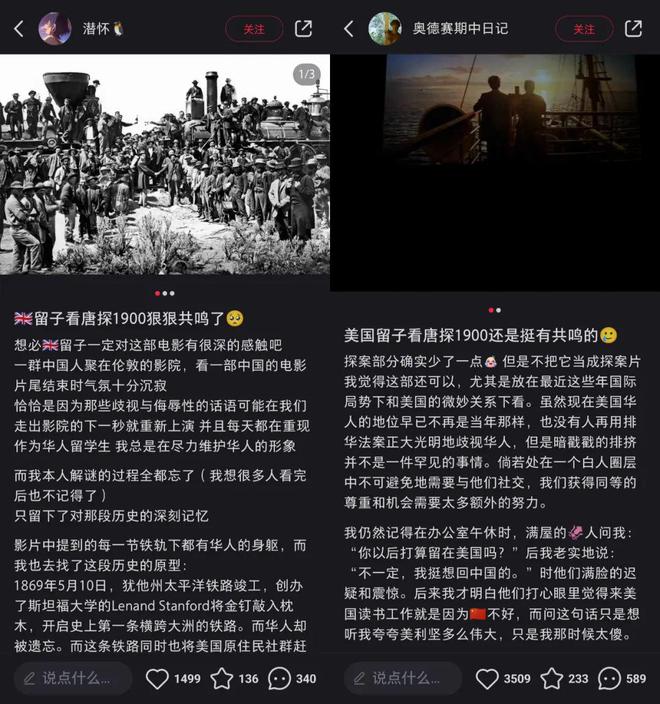Open the ship silhouette image

(495, 170)
